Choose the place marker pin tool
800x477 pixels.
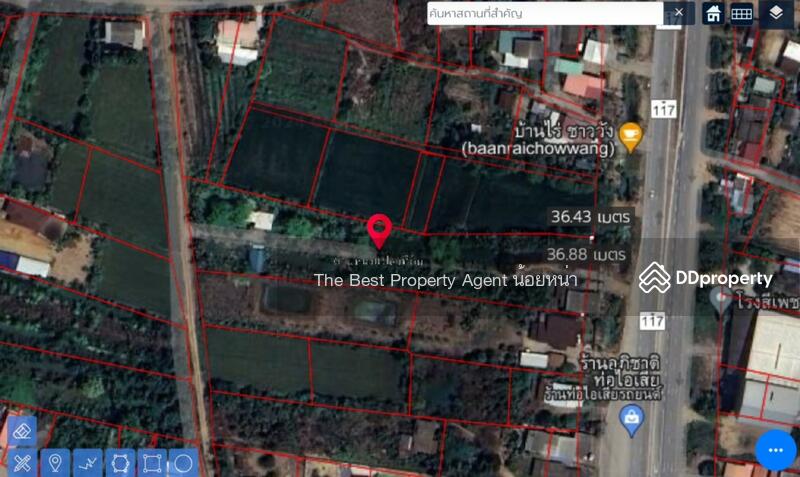coord(54,462)
